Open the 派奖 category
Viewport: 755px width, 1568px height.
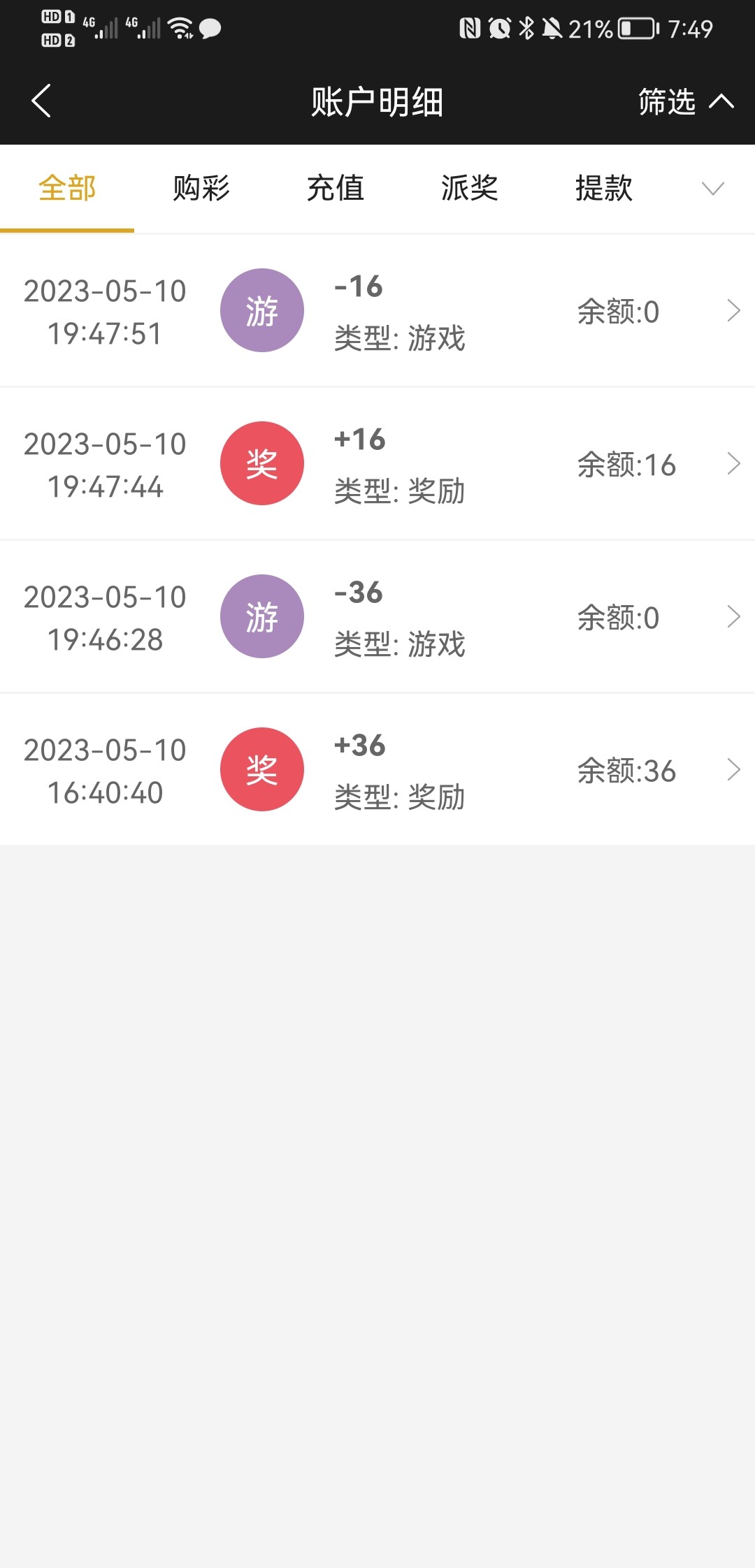[470, 187]
